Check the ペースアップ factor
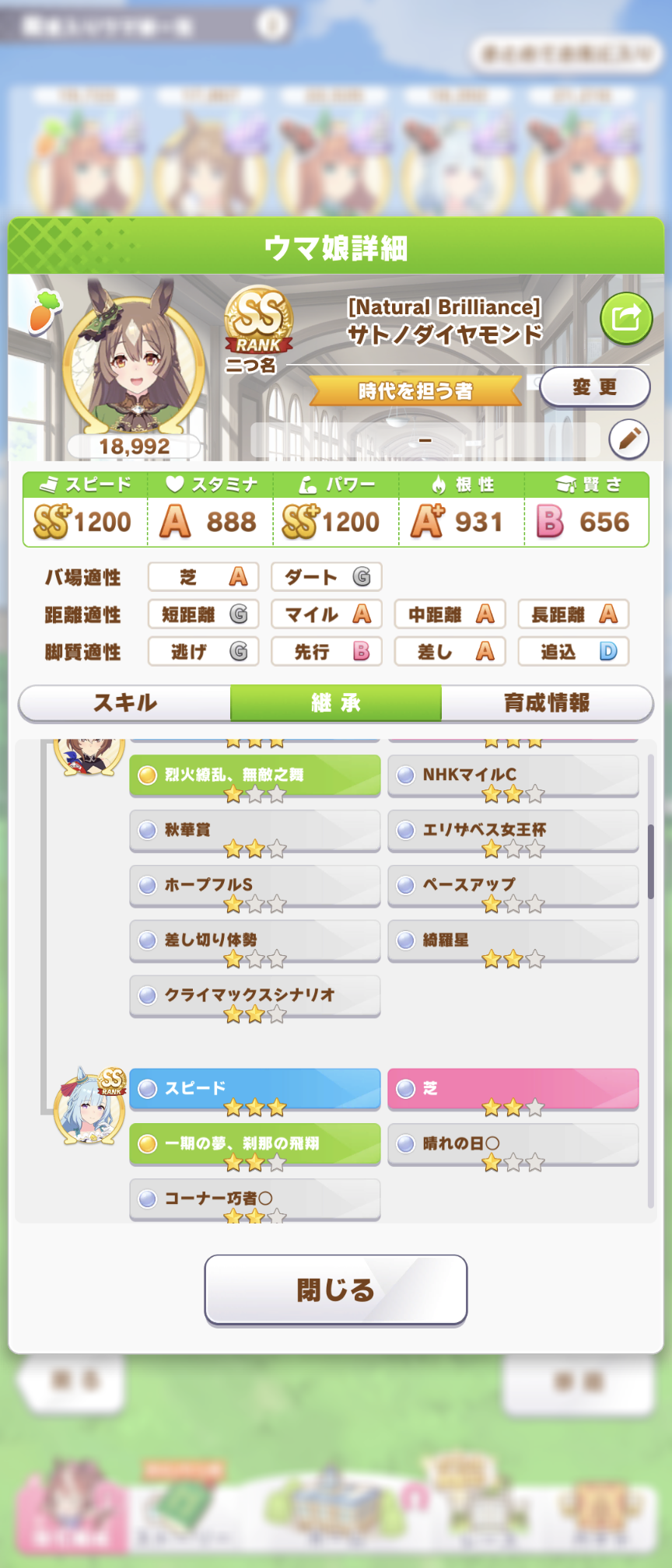This screenshot has width=672, height=1568. pyautogui.click(x=513, y=886)
